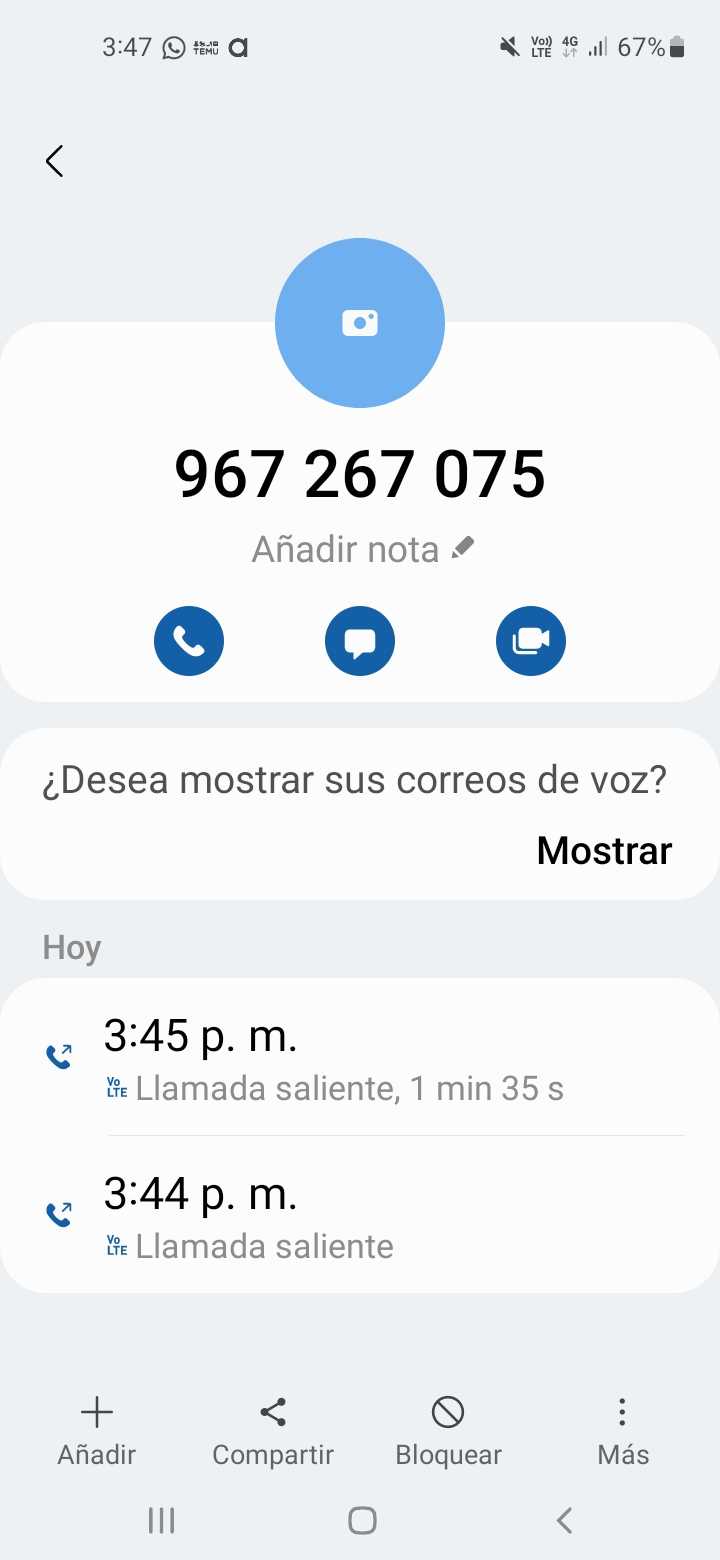Start a video call with this number
The width and height of the screenshot is (720, 1560).
[531, 641]
